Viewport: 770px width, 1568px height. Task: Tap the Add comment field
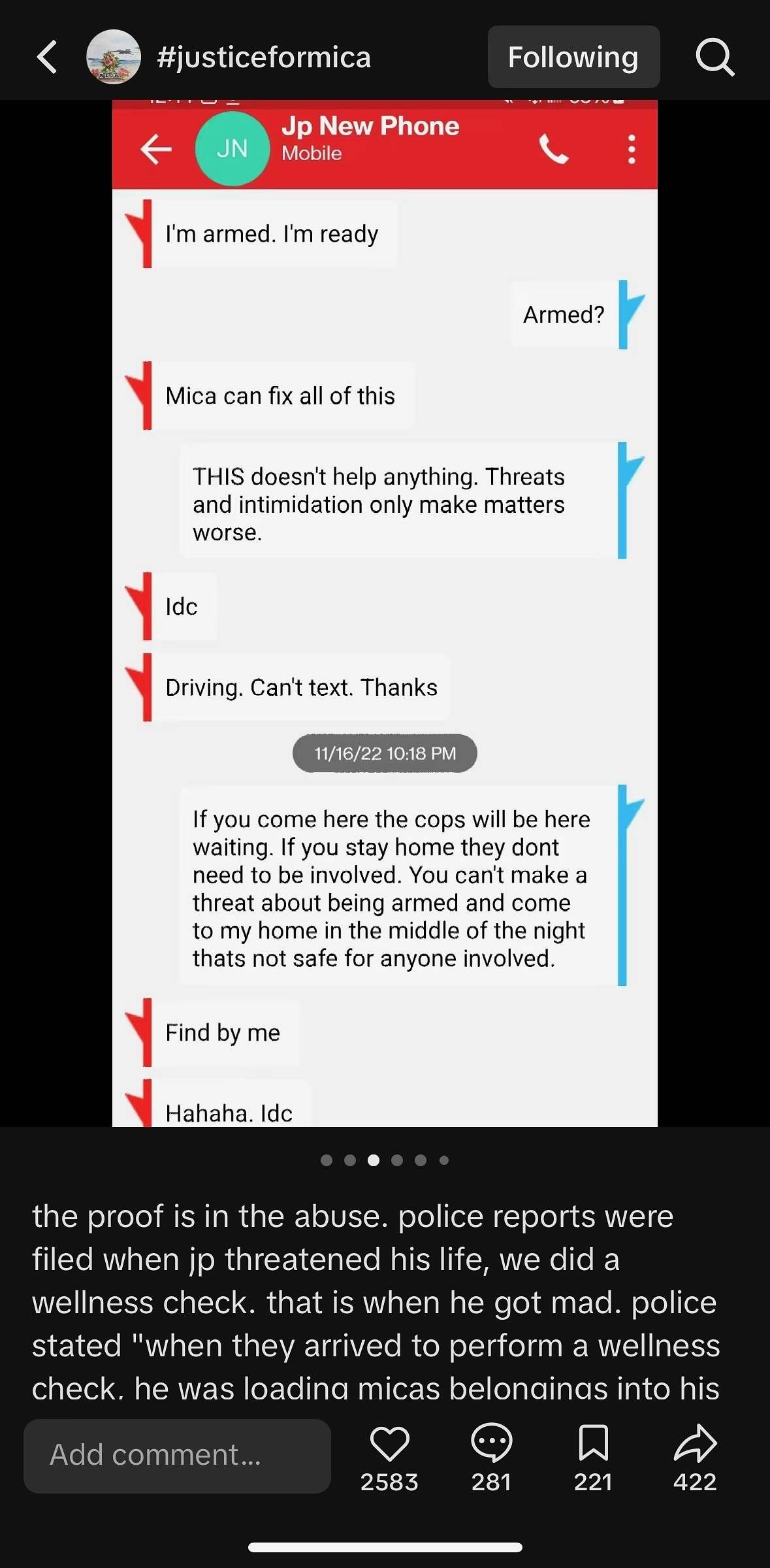click(177, 1456)
